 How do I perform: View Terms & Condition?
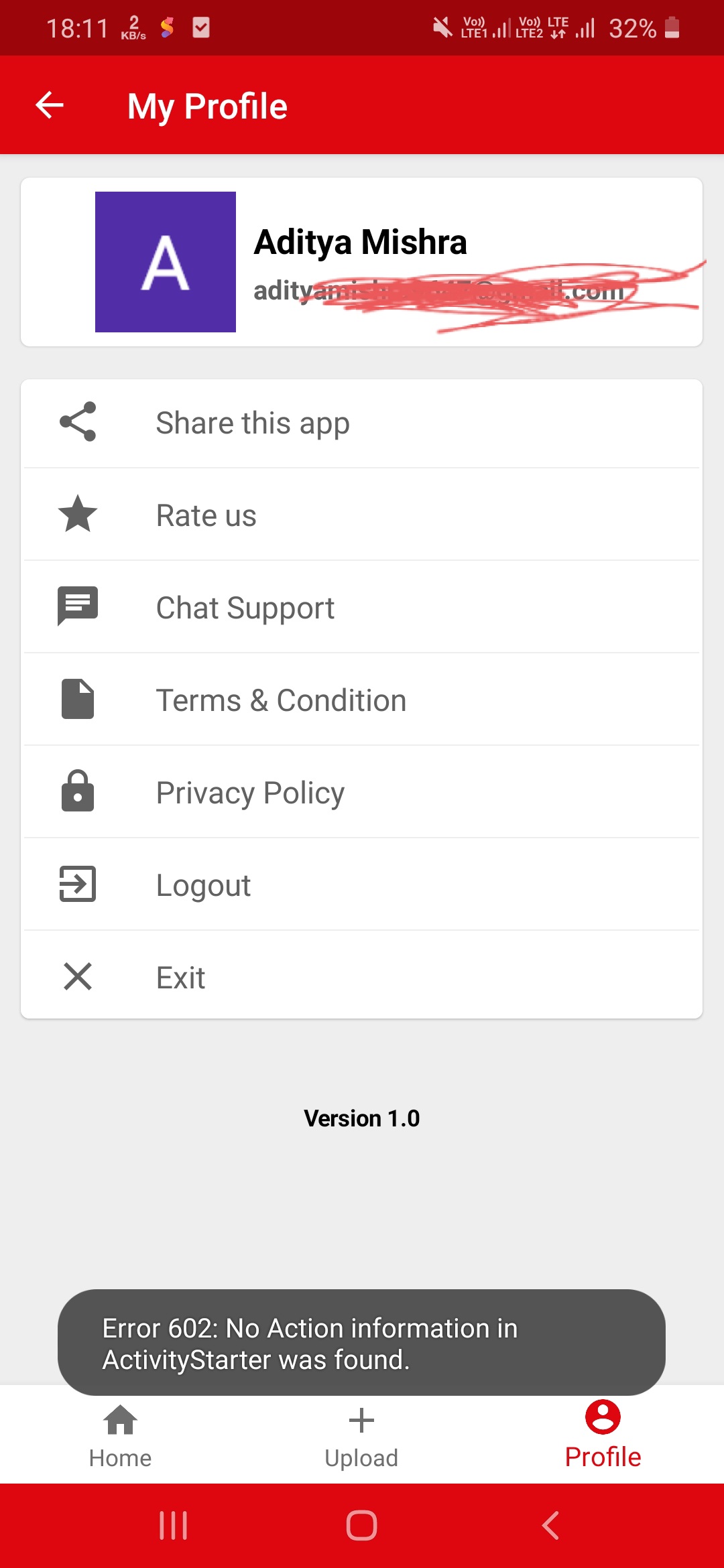[362, 700]
